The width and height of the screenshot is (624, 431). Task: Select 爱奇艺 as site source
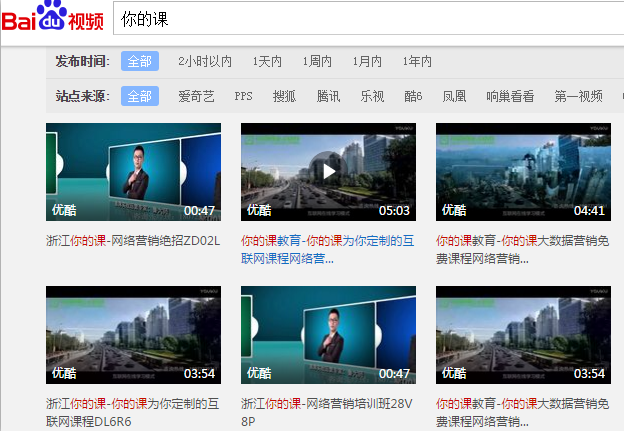click(x=196, y=96)
